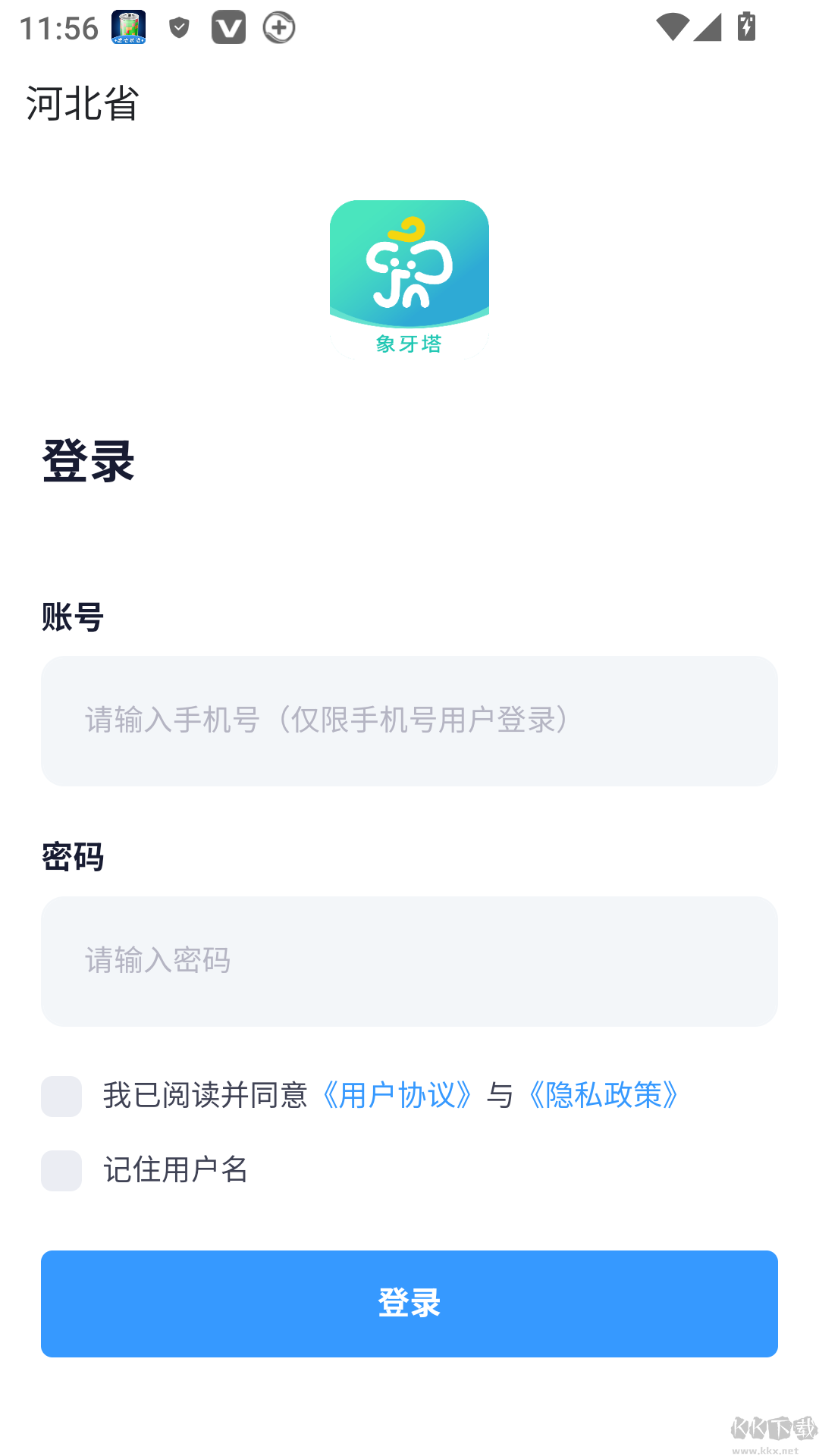Tap the cellular signal indicator
This screenshot has width=819, height=1456.
pos(710,29)
